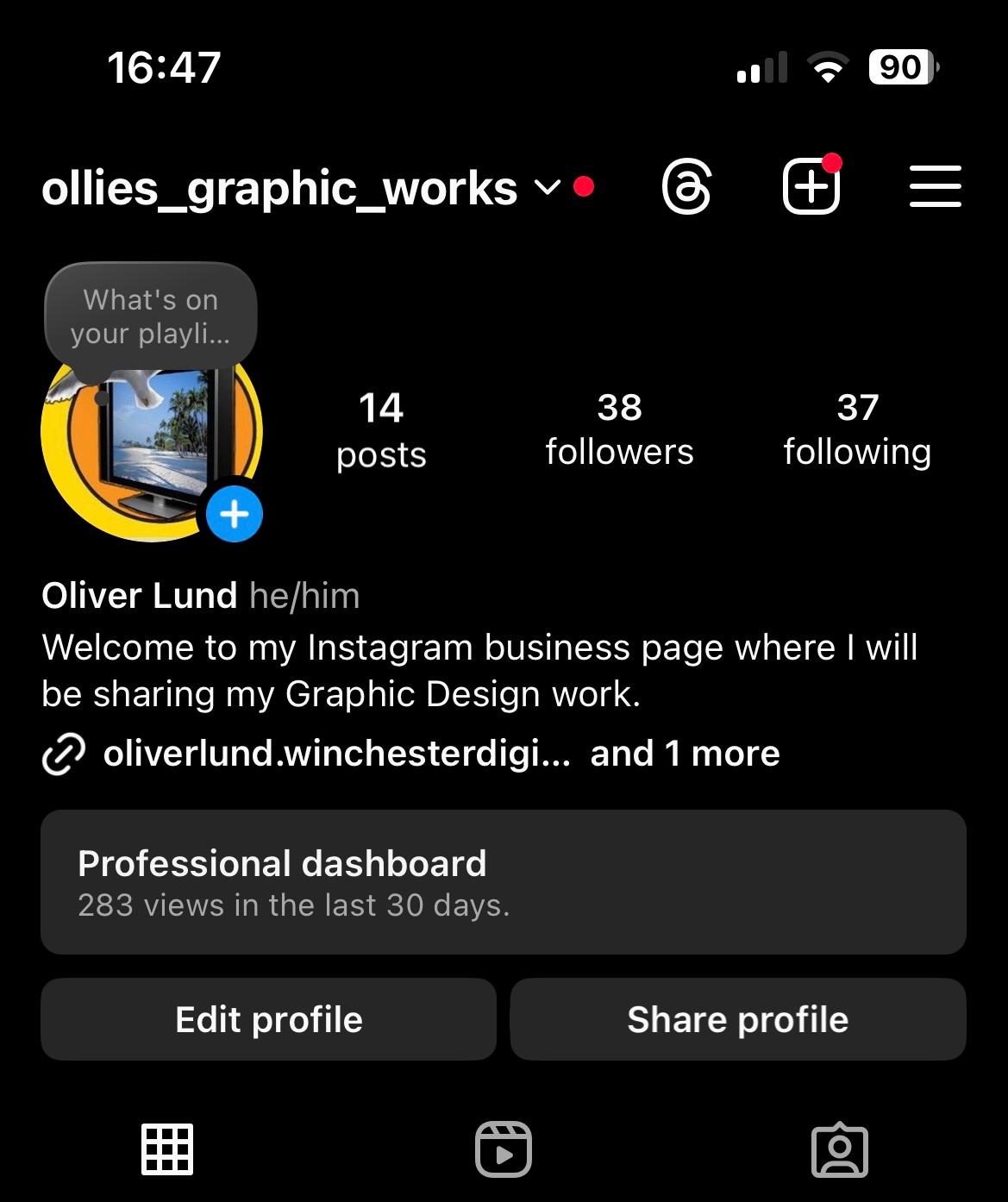Open Professional dashboard

pos(504,881)
